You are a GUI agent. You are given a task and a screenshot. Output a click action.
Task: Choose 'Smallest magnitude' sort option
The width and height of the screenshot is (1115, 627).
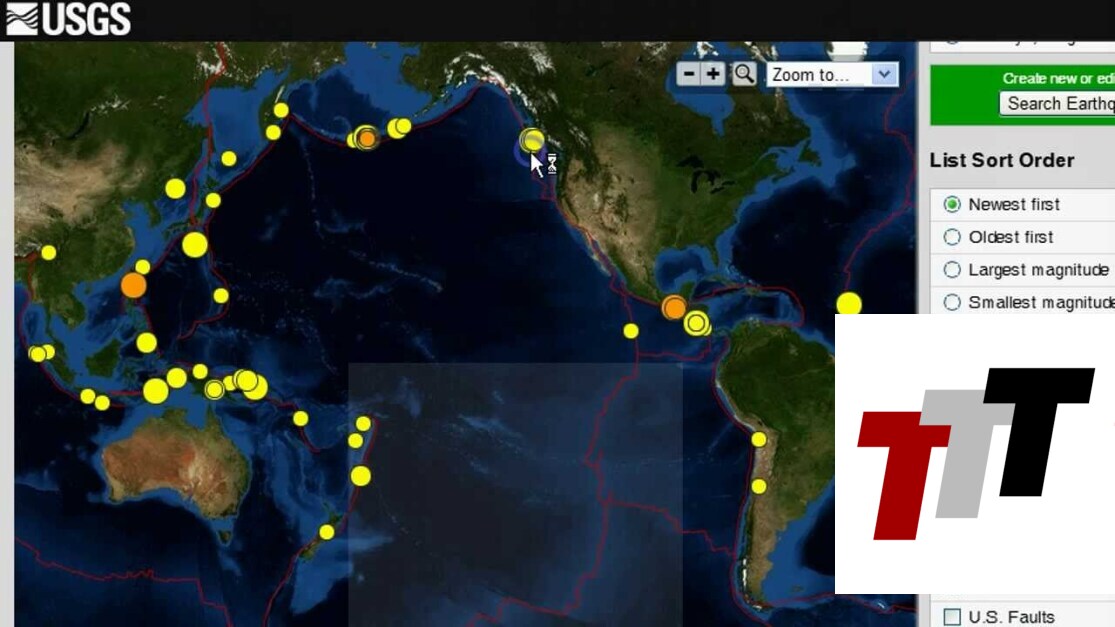pos(952,302)
